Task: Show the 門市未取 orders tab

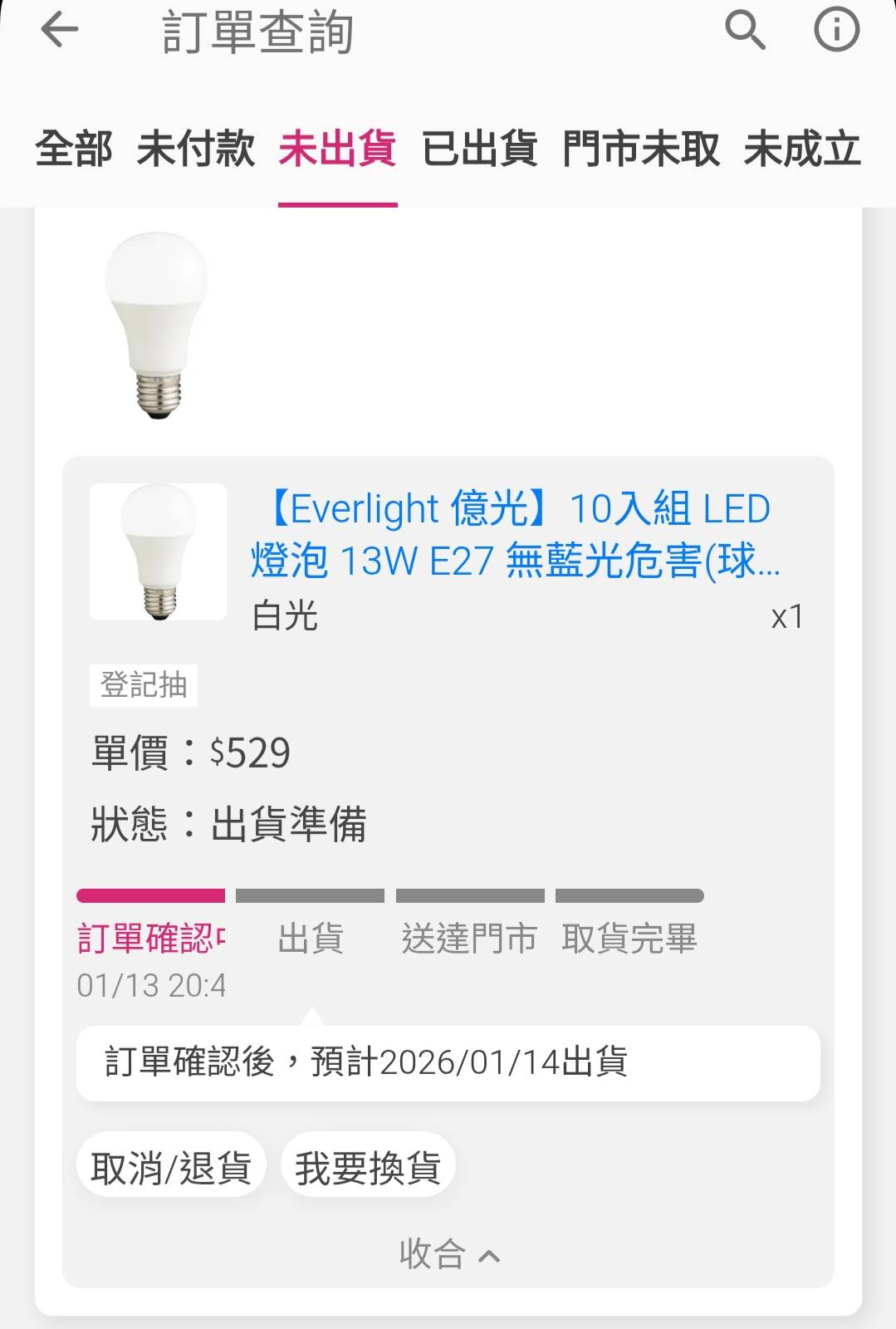Action: click(x=640, y=150)
